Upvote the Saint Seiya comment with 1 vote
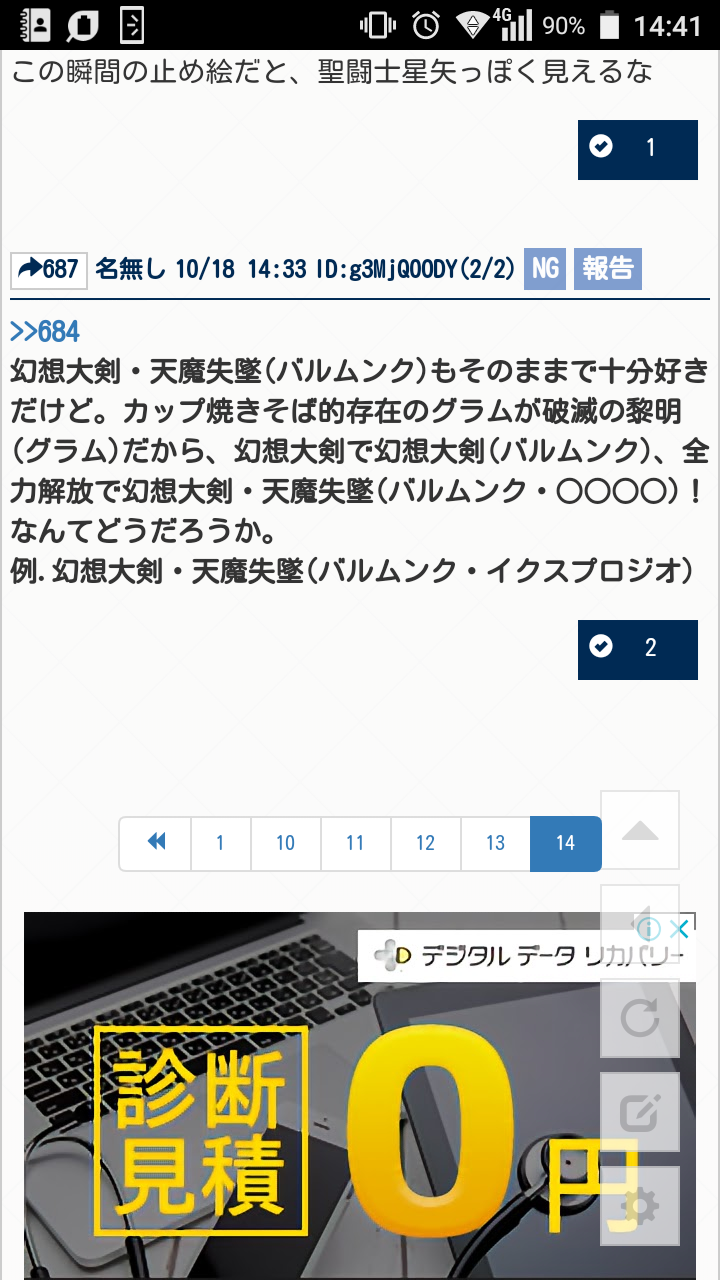 pos(637,149)
